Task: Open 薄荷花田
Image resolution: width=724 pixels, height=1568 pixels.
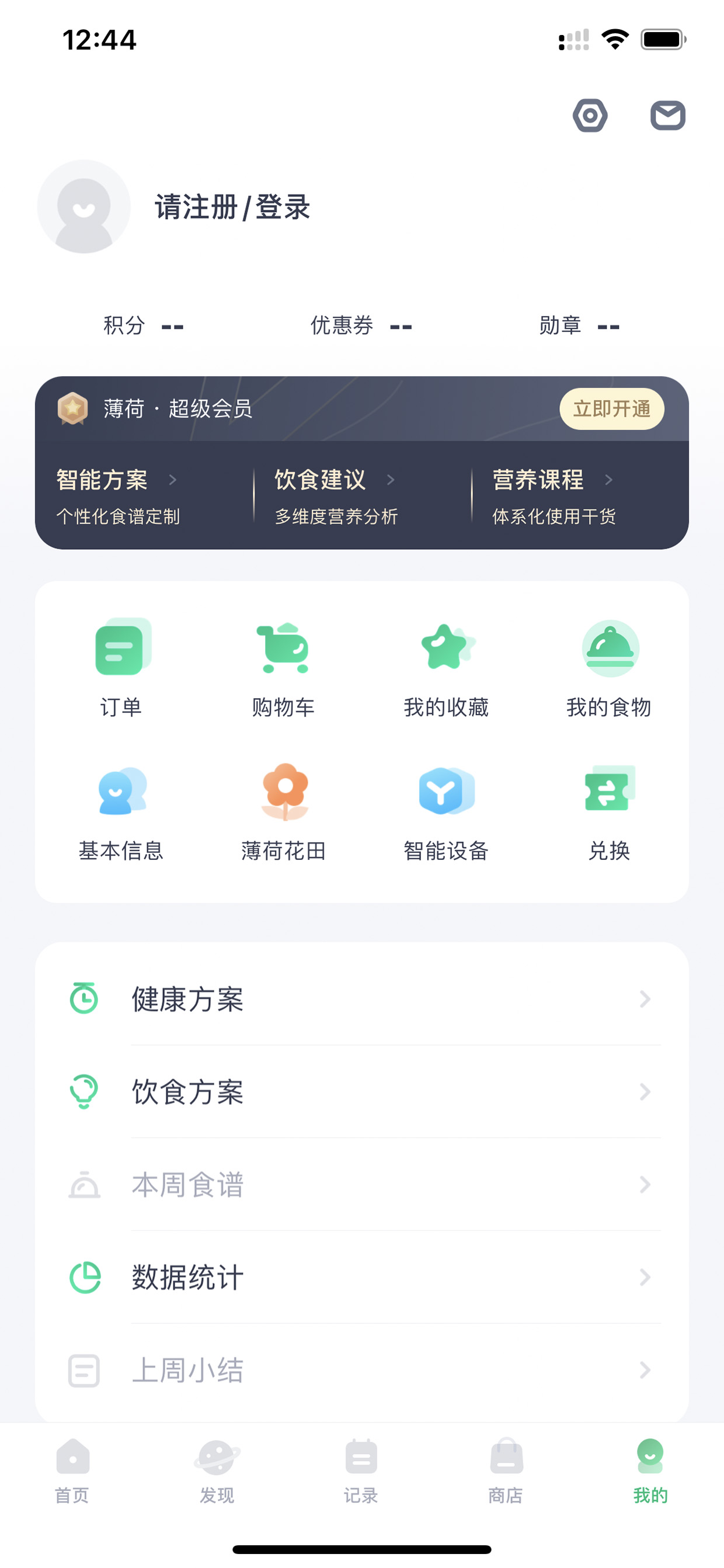Action: pos(284,812)
